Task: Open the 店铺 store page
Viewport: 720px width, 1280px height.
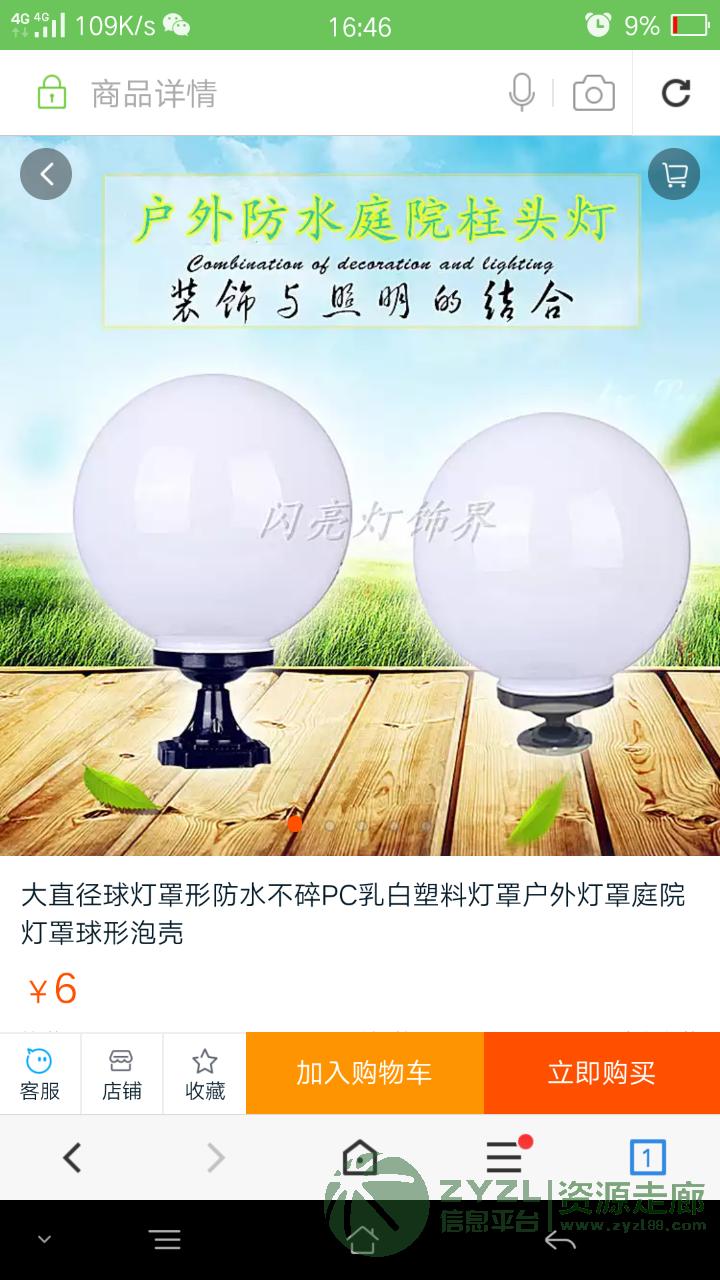Action: click(x=122, y=1074)
